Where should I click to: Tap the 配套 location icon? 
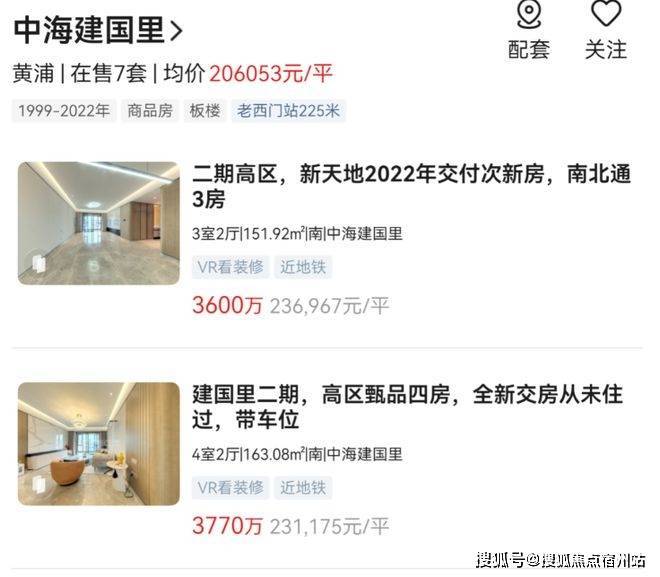point(529,16)
